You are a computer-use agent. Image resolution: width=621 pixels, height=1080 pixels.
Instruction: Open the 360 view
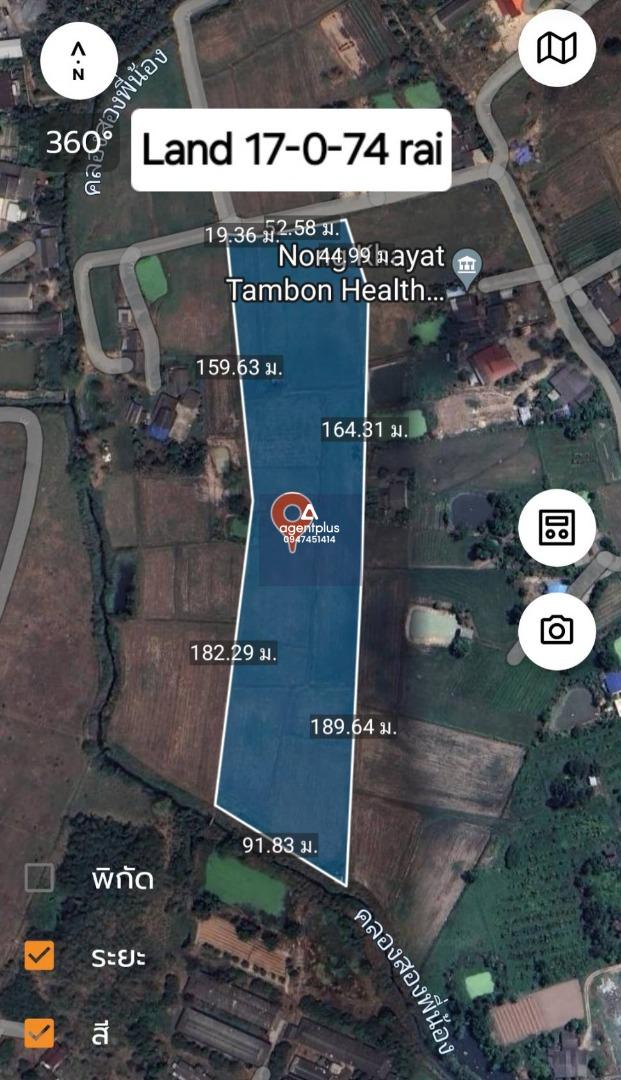[76, 142]
